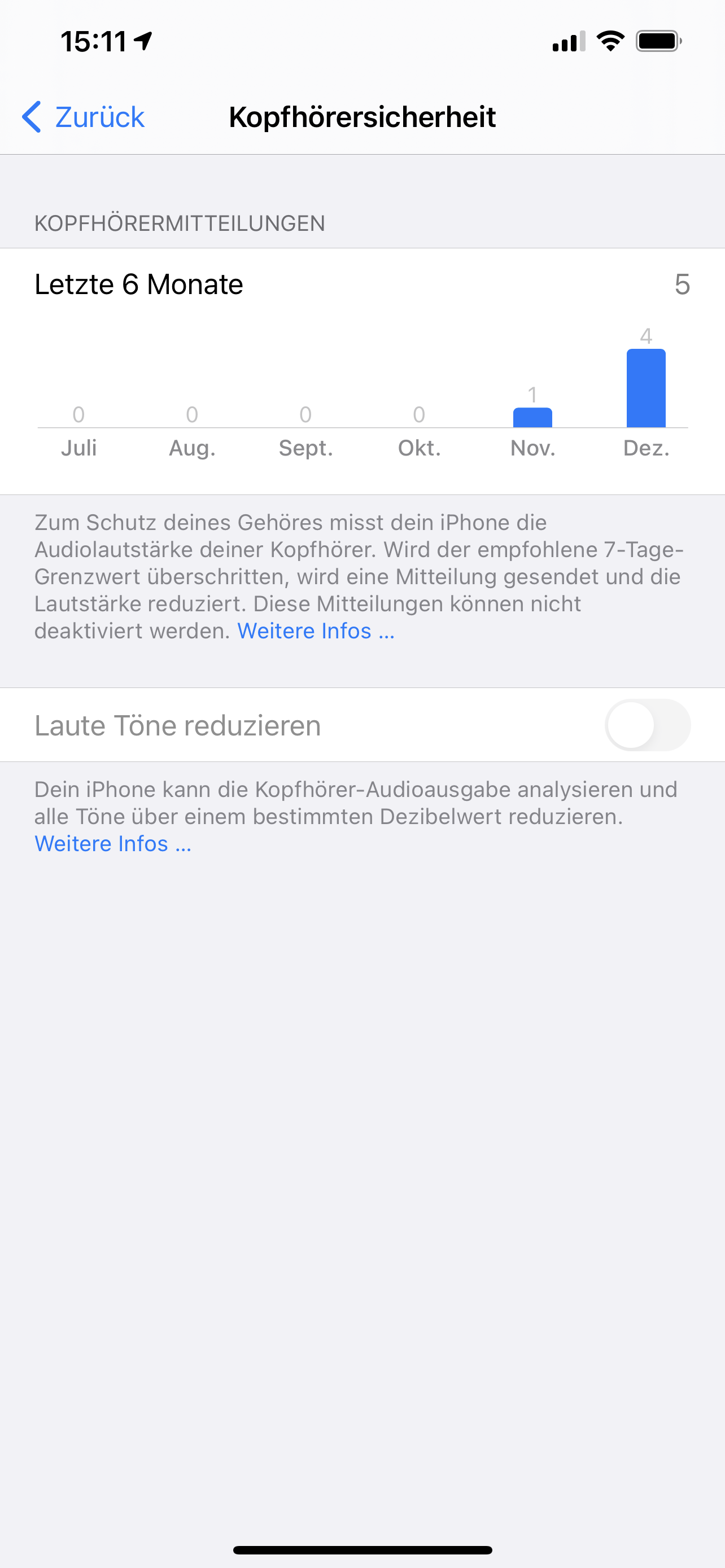
Task: Go back via the Zurück button
Action: tap(84, 117)
